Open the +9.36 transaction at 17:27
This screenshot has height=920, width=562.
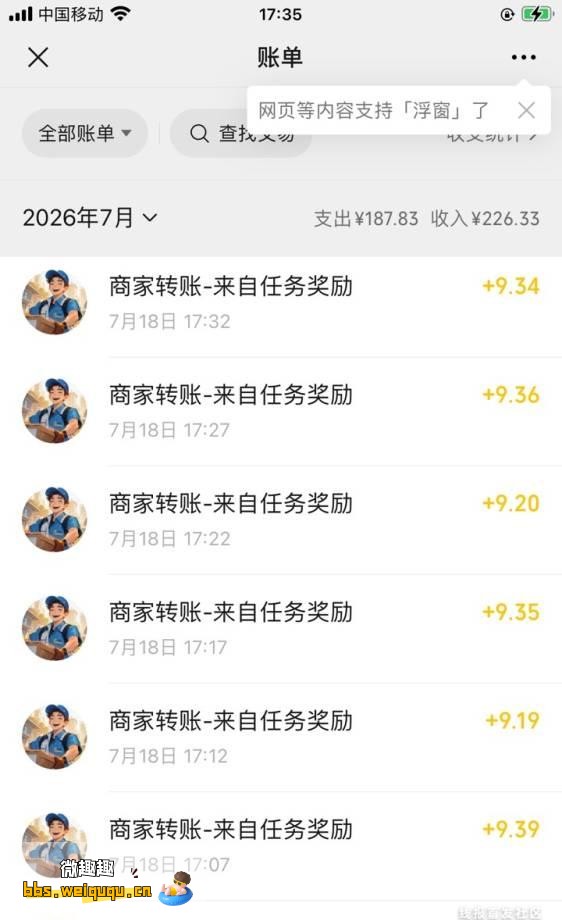tap(281, 411)
